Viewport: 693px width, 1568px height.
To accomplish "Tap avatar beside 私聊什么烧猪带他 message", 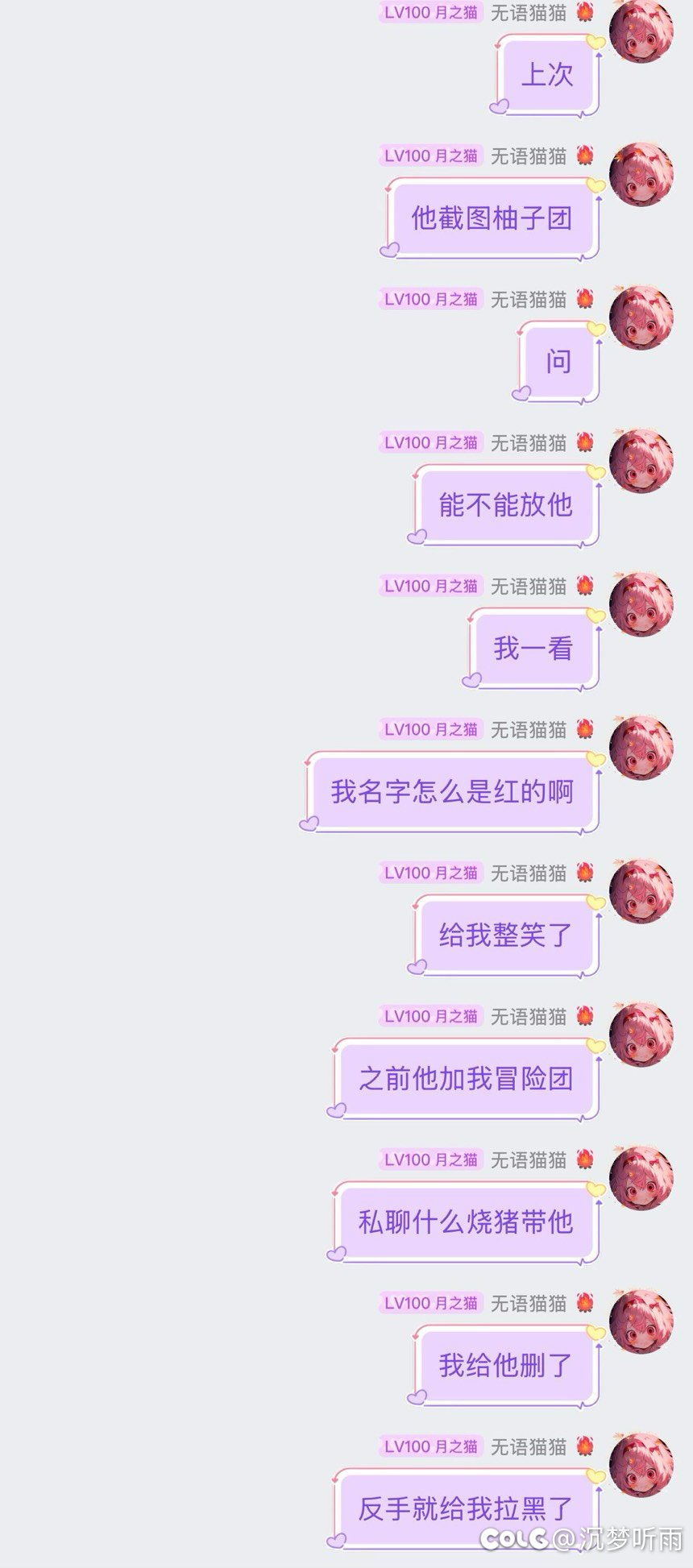I will coord(641,1178).
